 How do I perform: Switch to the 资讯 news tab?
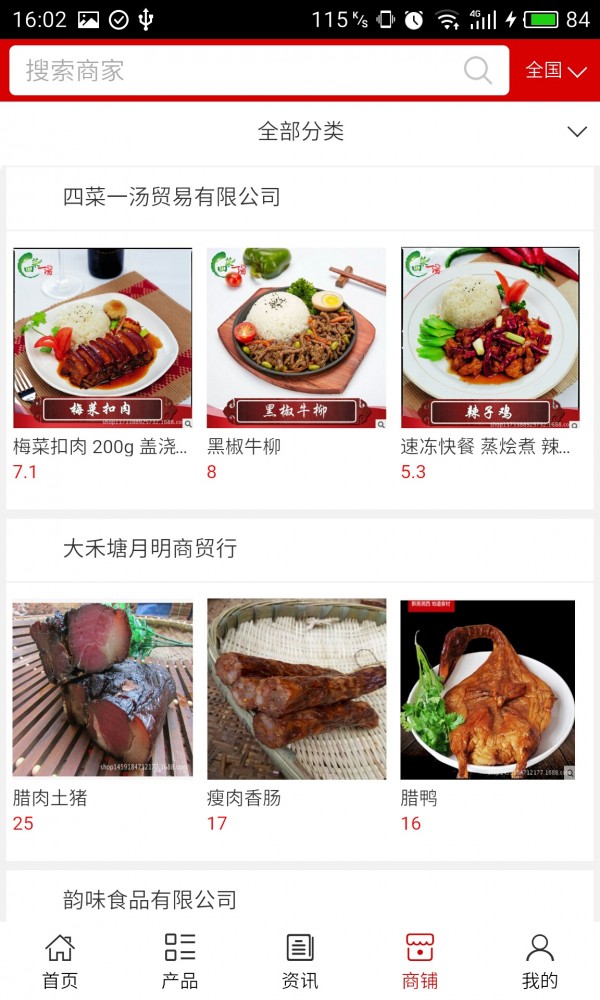pos(300,960)
